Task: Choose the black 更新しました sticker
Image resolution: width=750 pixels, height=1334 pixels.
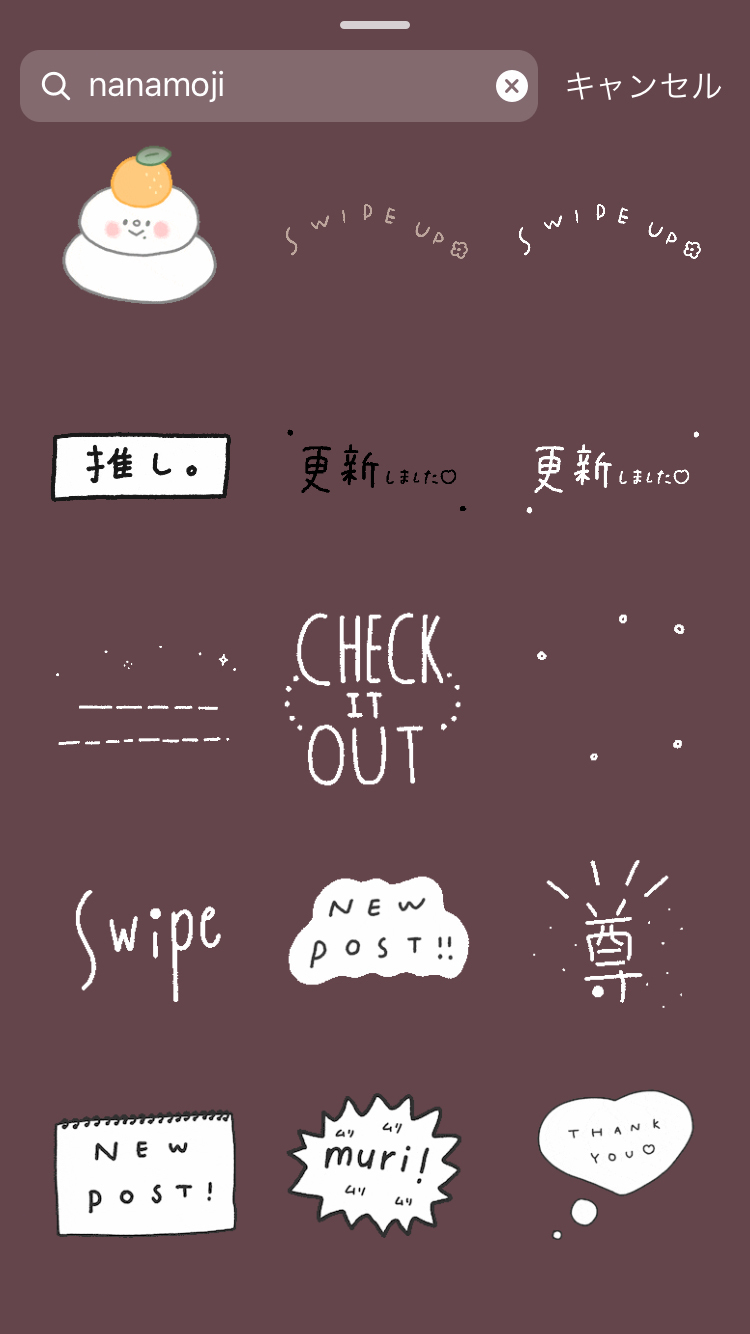Action: pos(376,470)
